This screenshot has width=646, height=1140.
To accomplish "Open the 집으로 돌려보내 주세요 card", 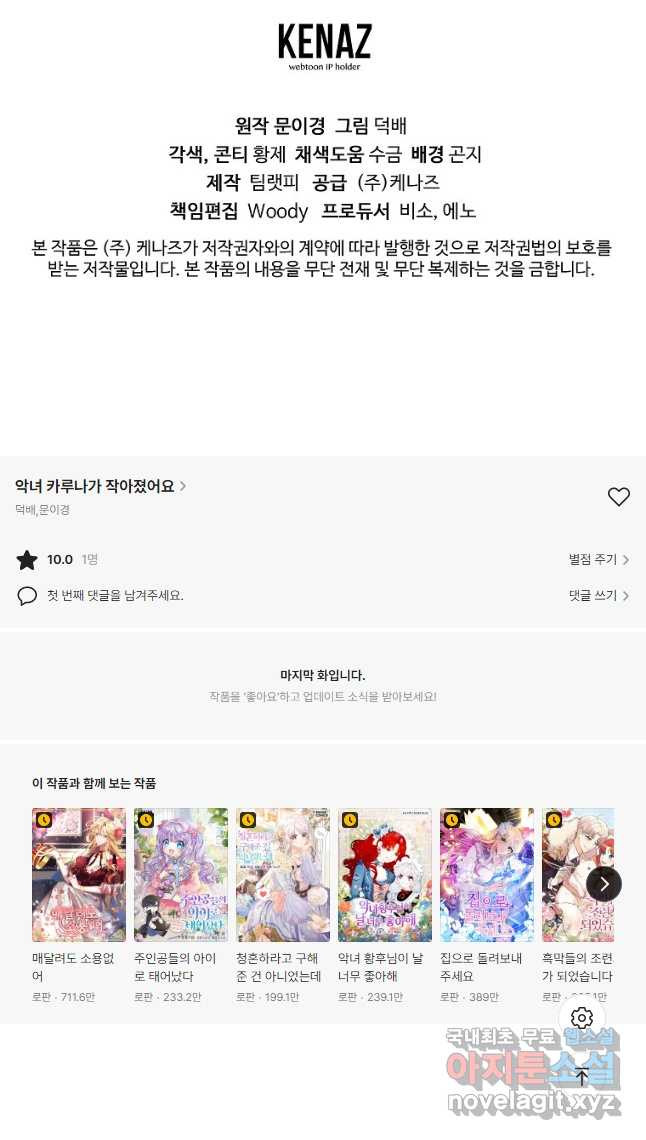I will click(x=487, y=875).
